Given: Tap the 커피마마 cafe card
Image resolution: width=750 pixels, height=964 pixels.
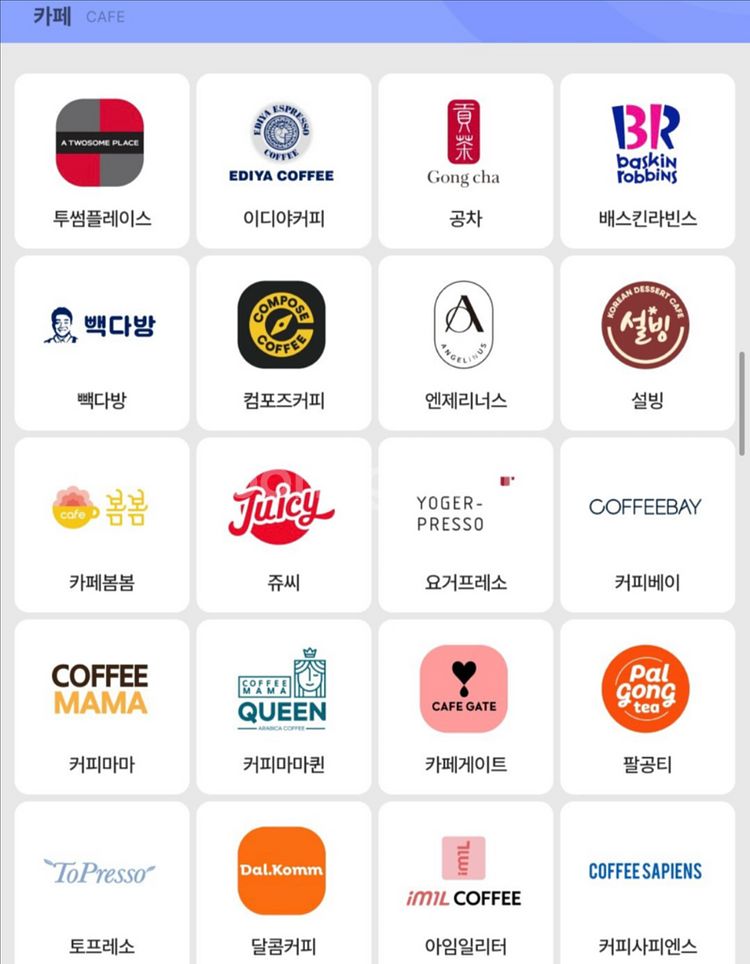Looking at the screenshot, I should [x=101, y=707].
